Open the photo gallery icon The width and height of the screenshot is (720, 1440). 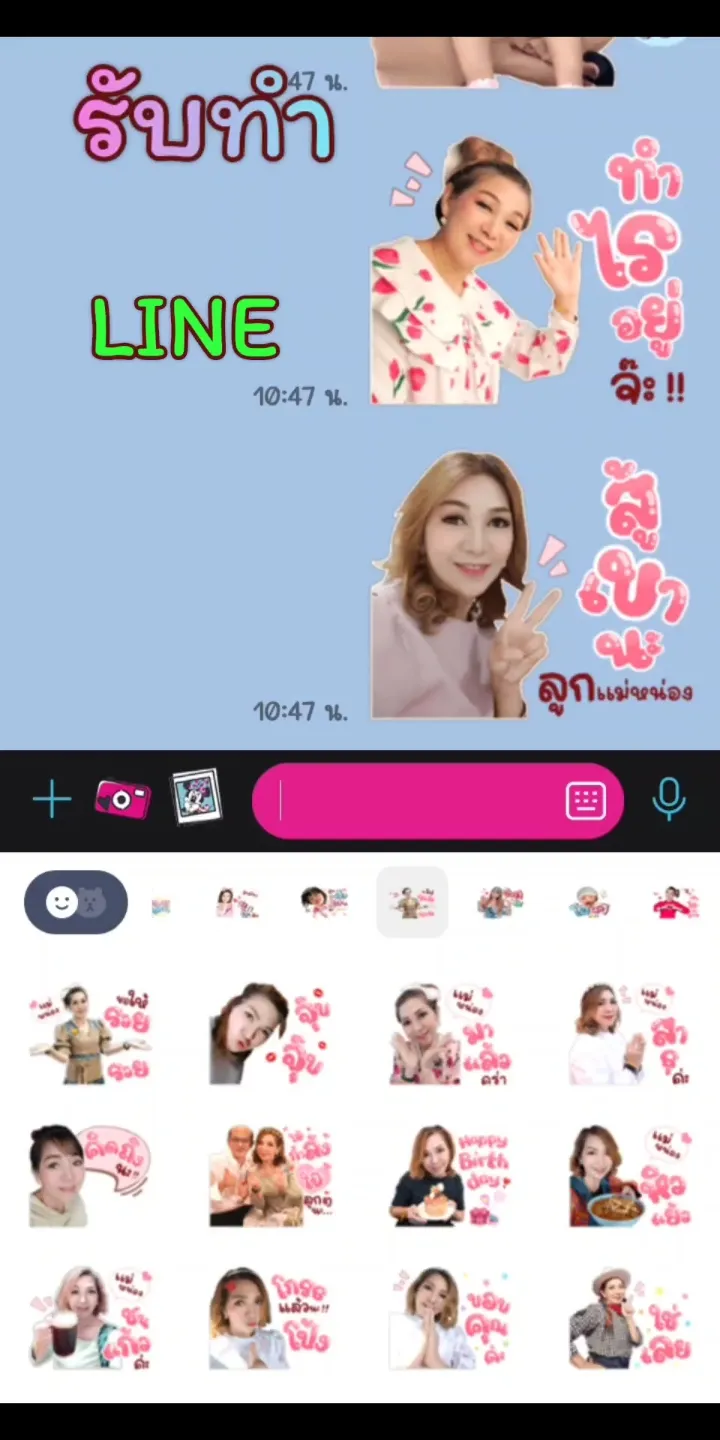196,797
